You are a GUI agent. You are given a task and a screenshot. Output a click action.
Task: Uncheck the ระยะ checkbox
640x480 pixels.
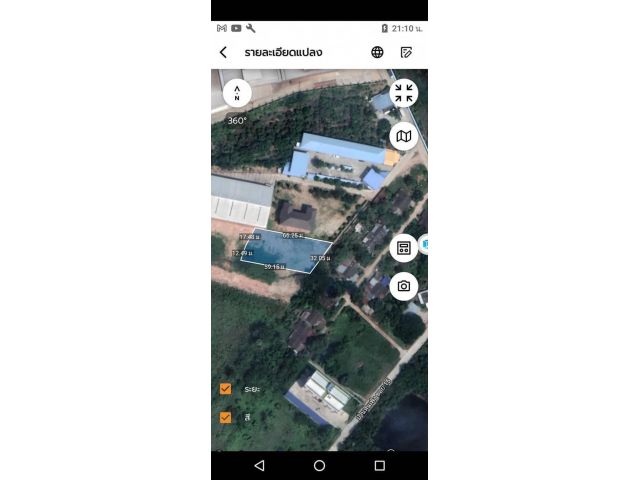click(226, 388)
